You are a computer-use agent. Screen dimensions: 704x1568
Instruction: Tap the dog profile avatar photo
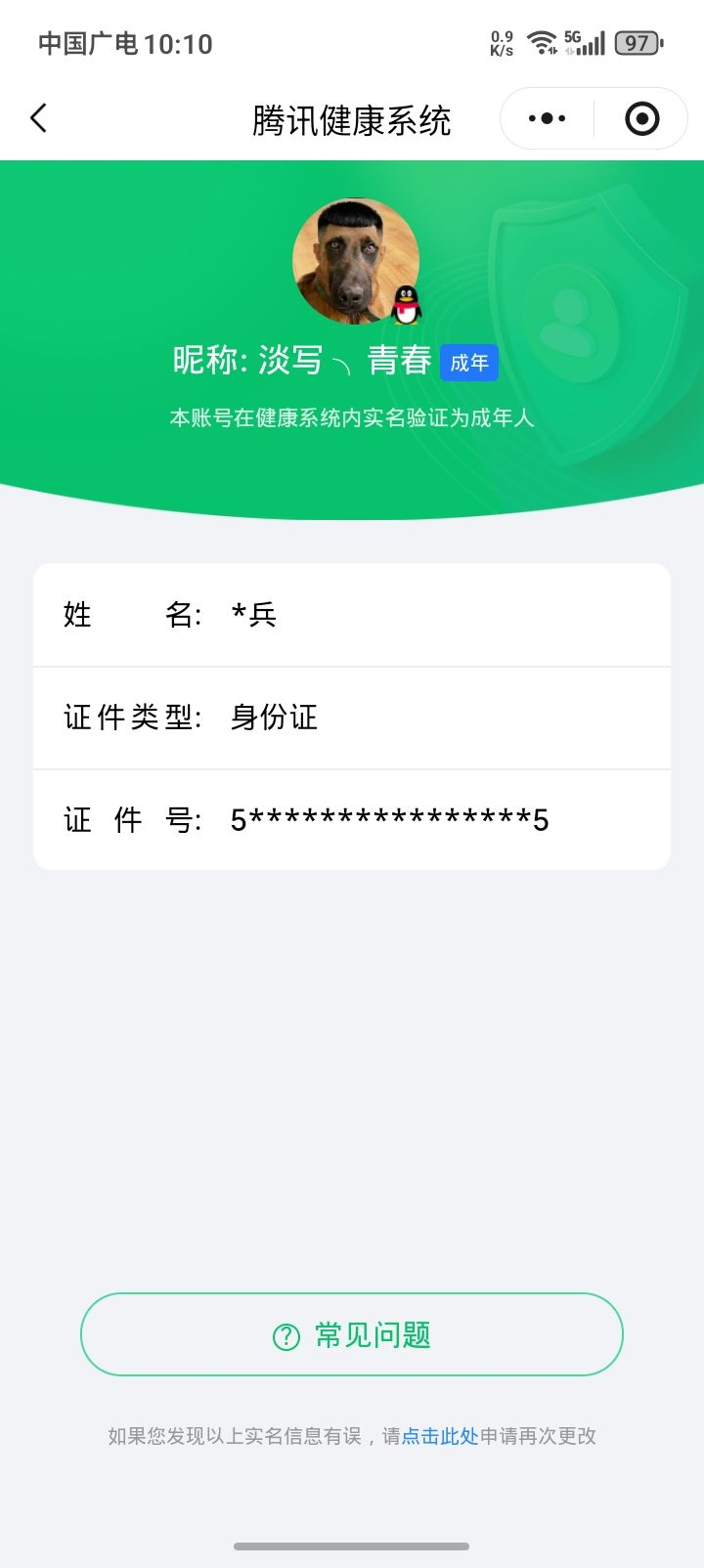[x=352, y=261]
